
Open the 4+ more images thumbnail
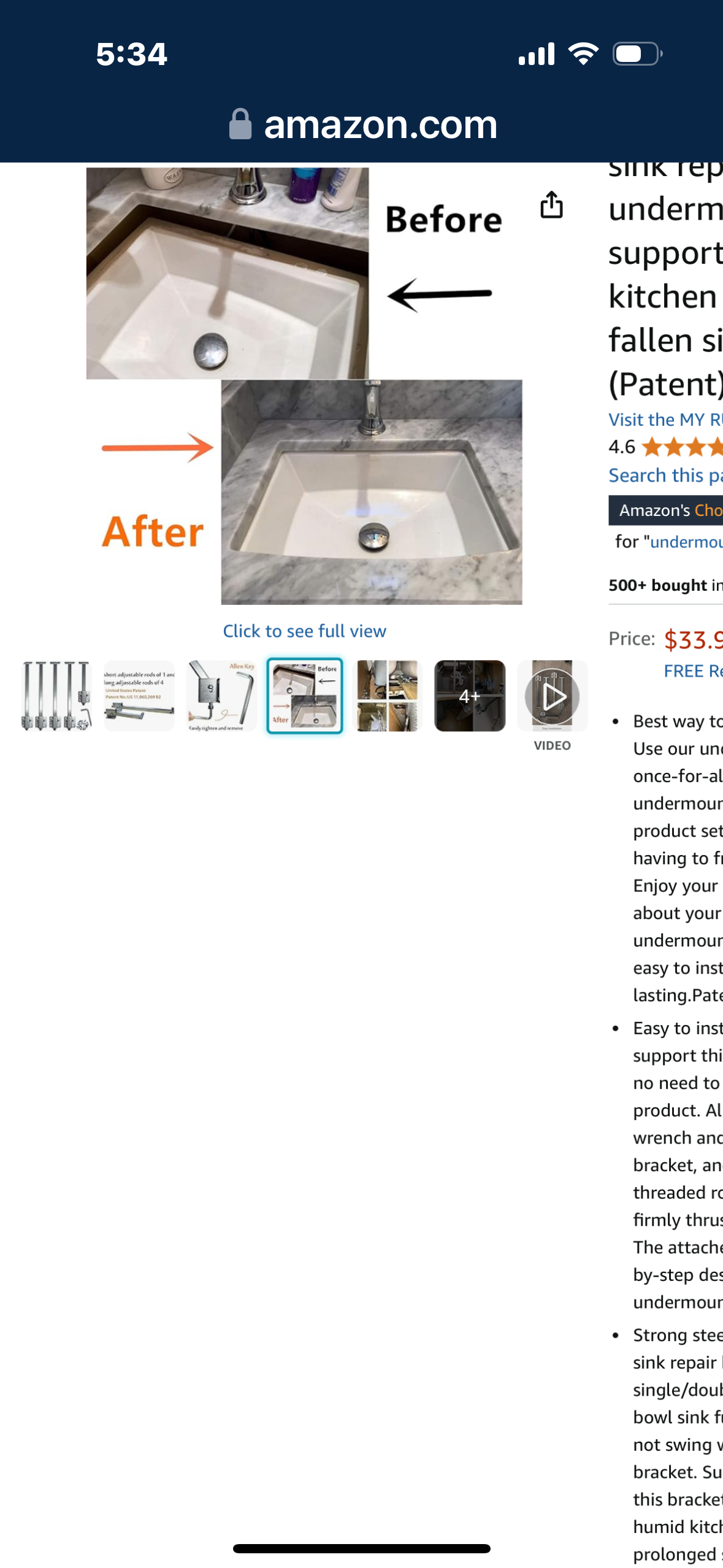tap(470, 696)
